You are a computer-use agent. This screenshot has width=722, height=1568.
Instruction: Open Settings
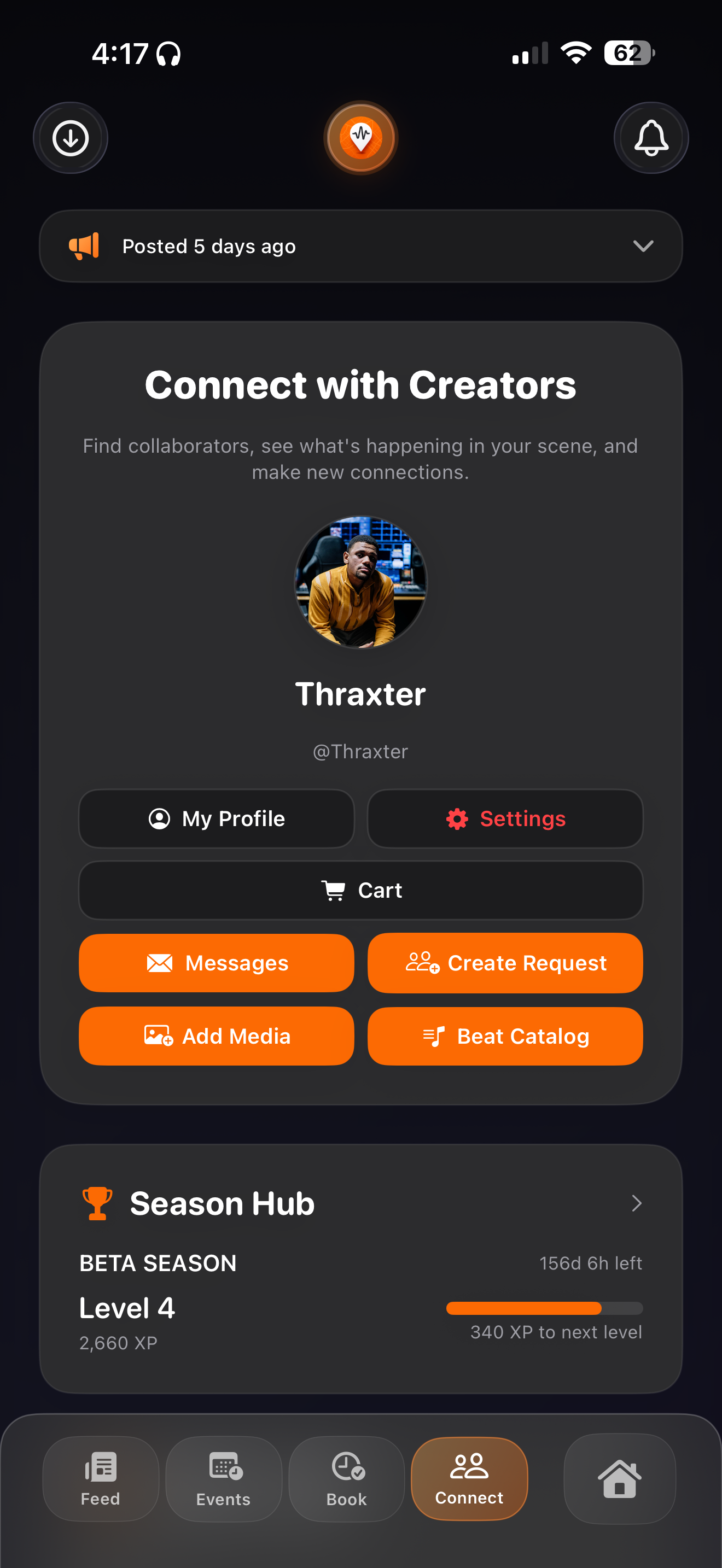point(505,818)
